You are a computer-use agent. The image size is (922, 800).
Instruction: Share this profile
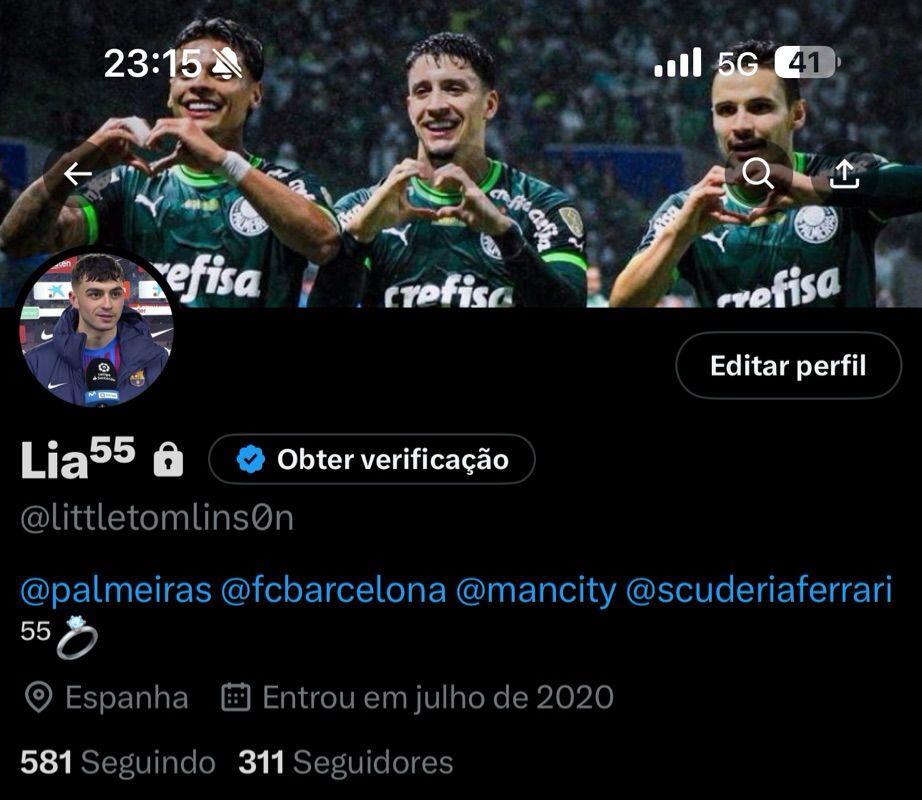[x=844, y=174]
